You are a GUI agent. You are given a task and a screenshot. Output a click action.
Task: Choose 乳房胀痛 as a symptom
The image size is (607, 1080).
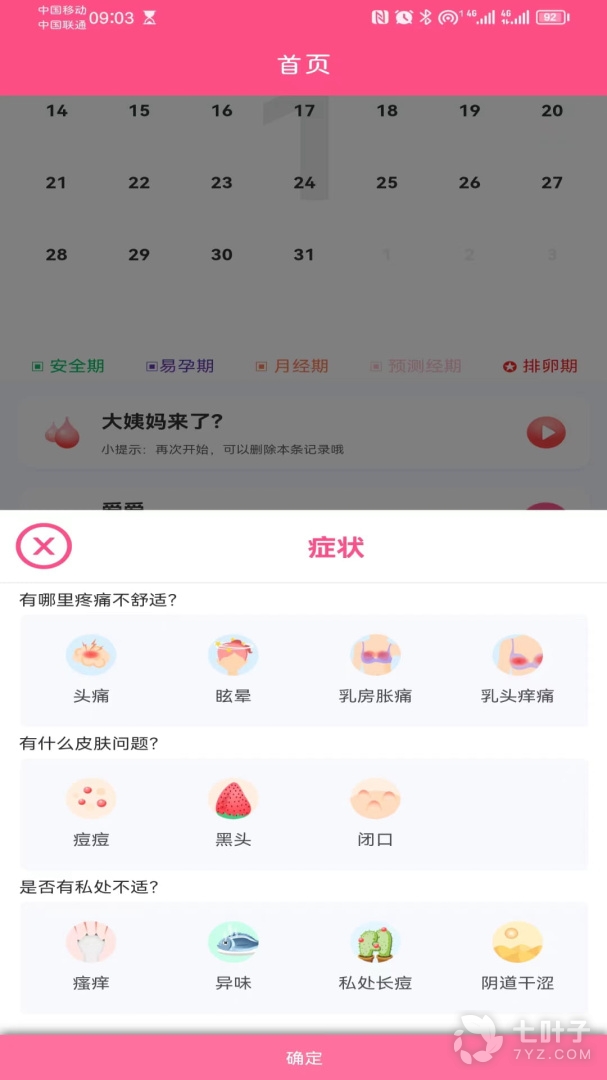(x=375, y=668)
